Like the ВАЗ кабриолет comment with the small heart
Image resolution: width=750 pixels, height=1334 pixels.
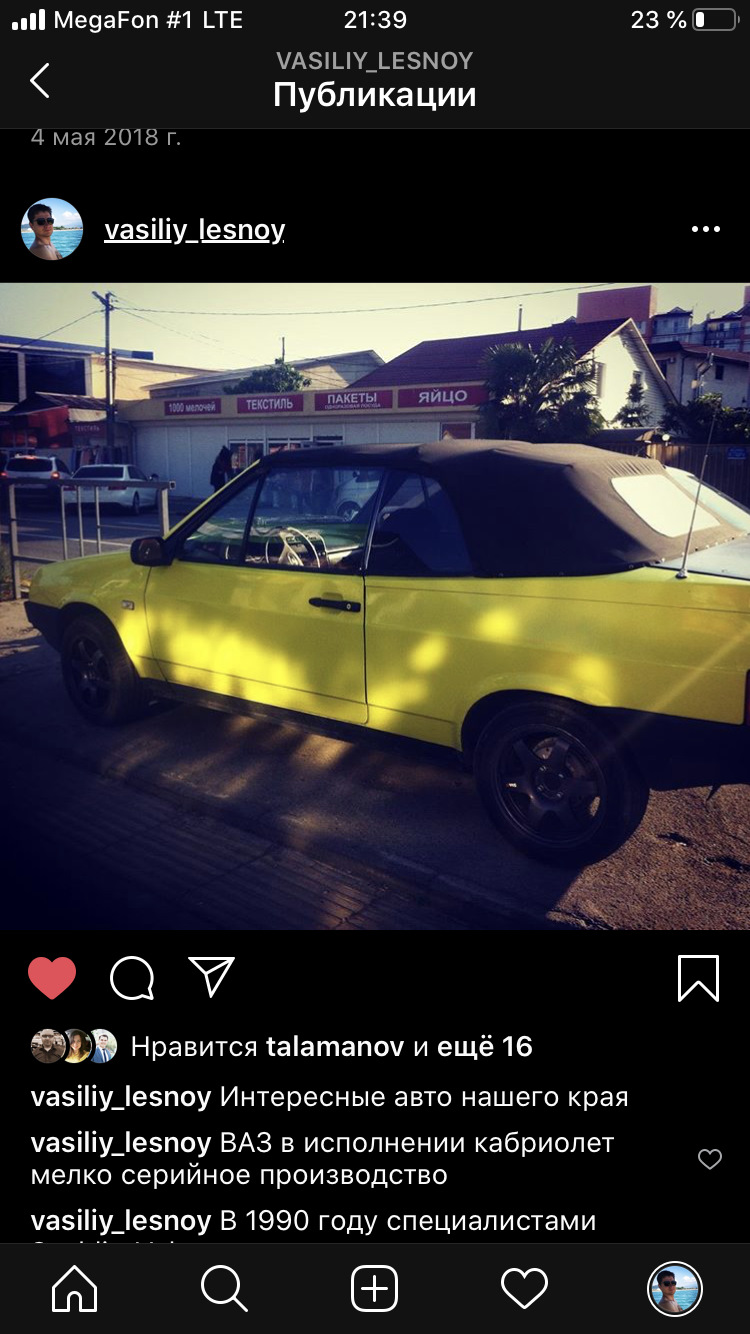point(709,1159)
